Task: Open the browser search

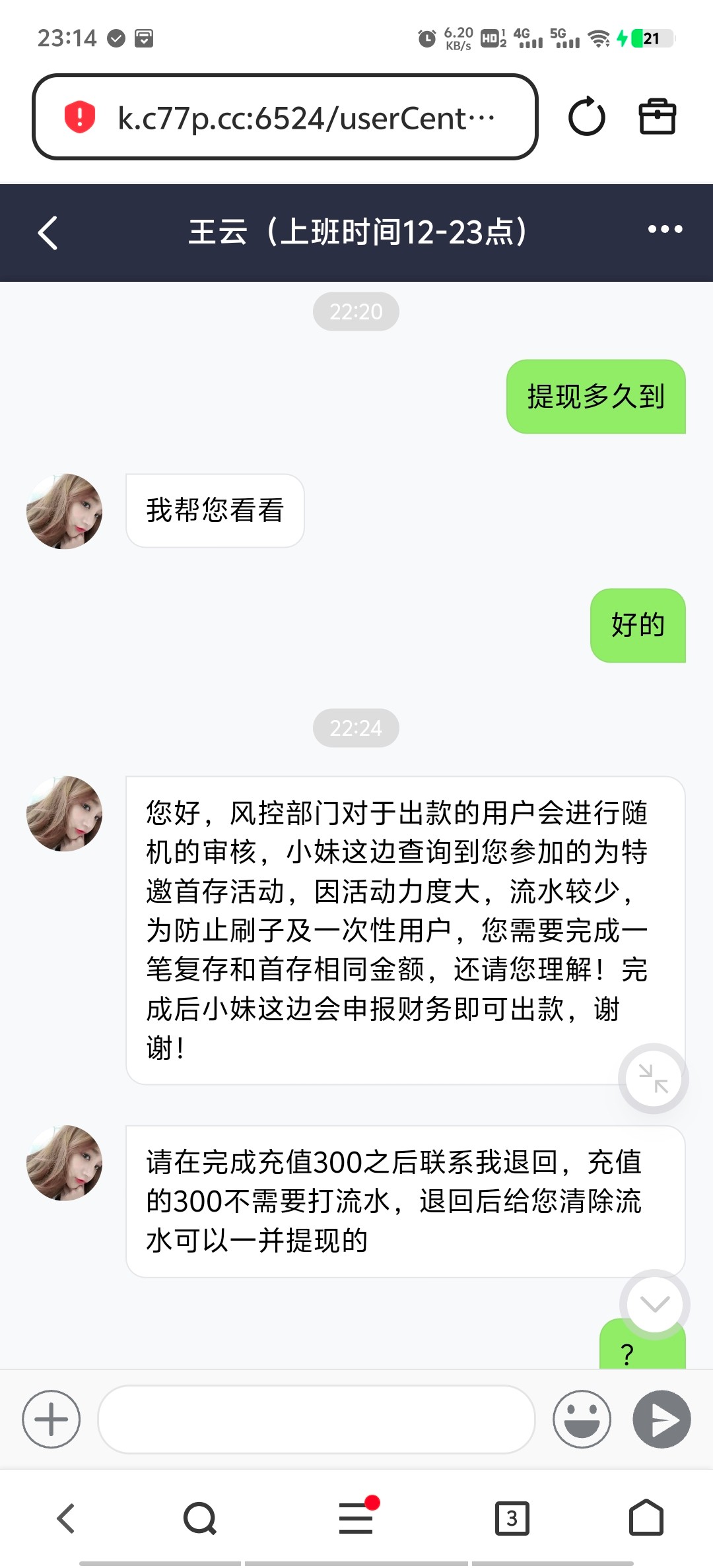Action: 199,1518
